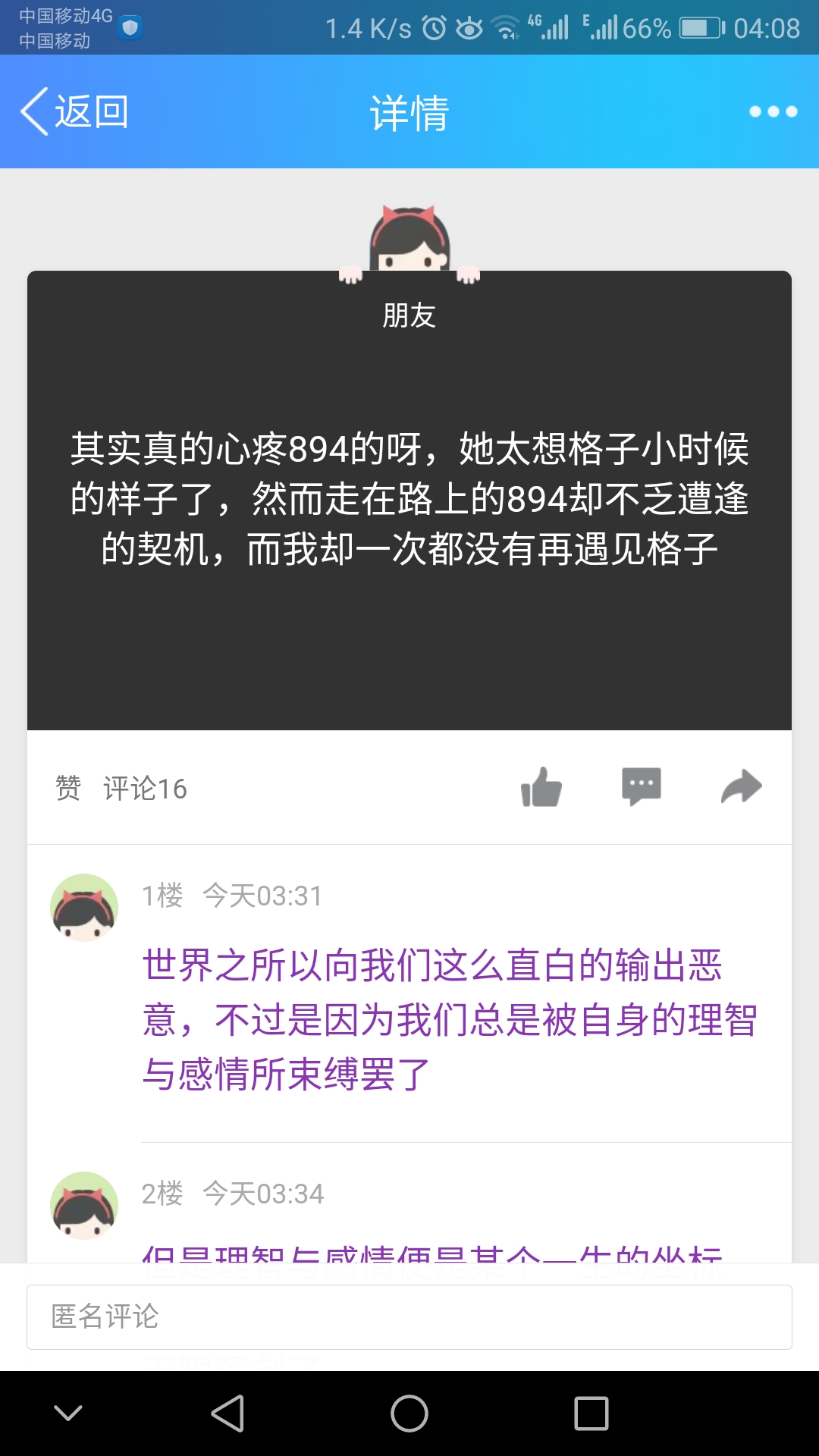819x1456 pixels.
Task: Tap the system home button
Action: pos(409,1414)
